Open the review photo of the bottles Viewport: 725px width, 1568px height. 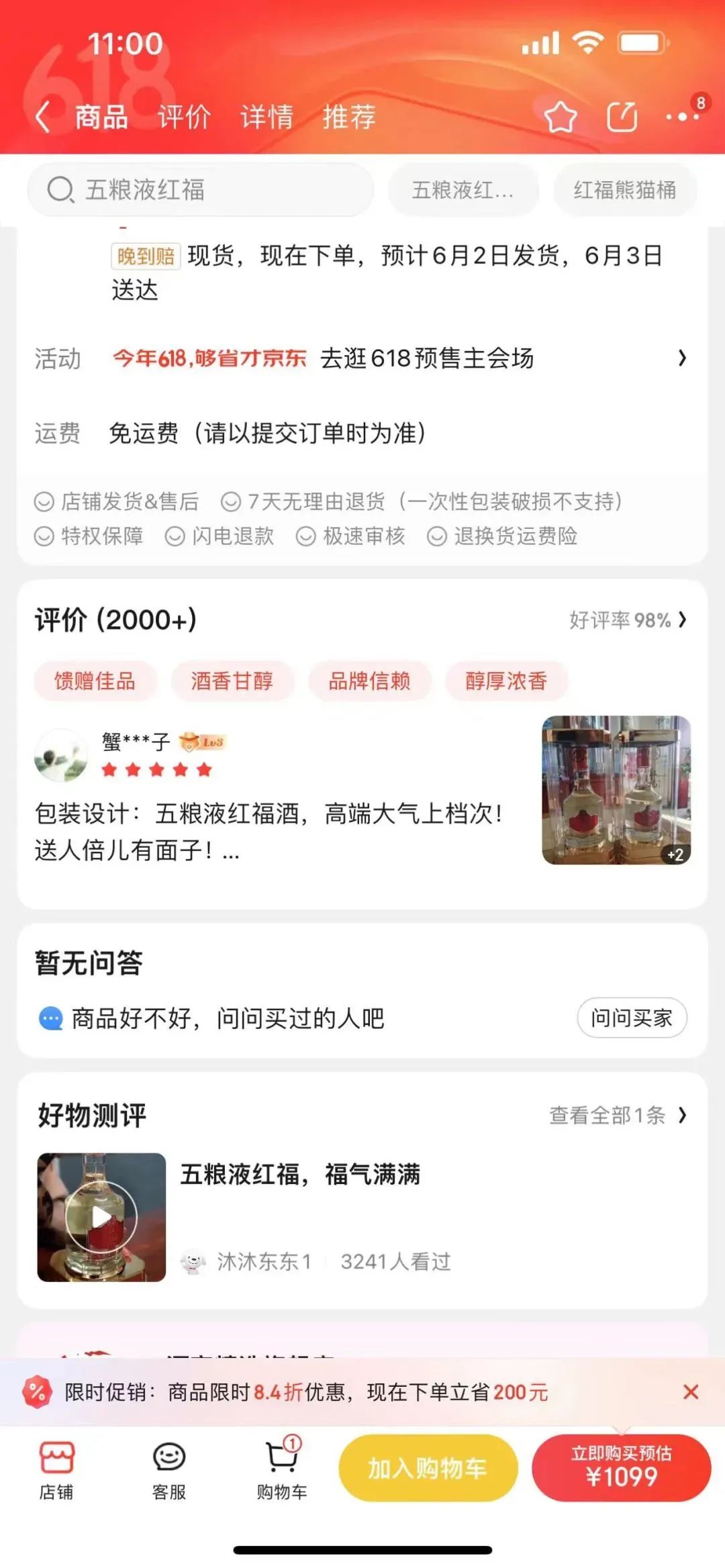pos(616,790)
